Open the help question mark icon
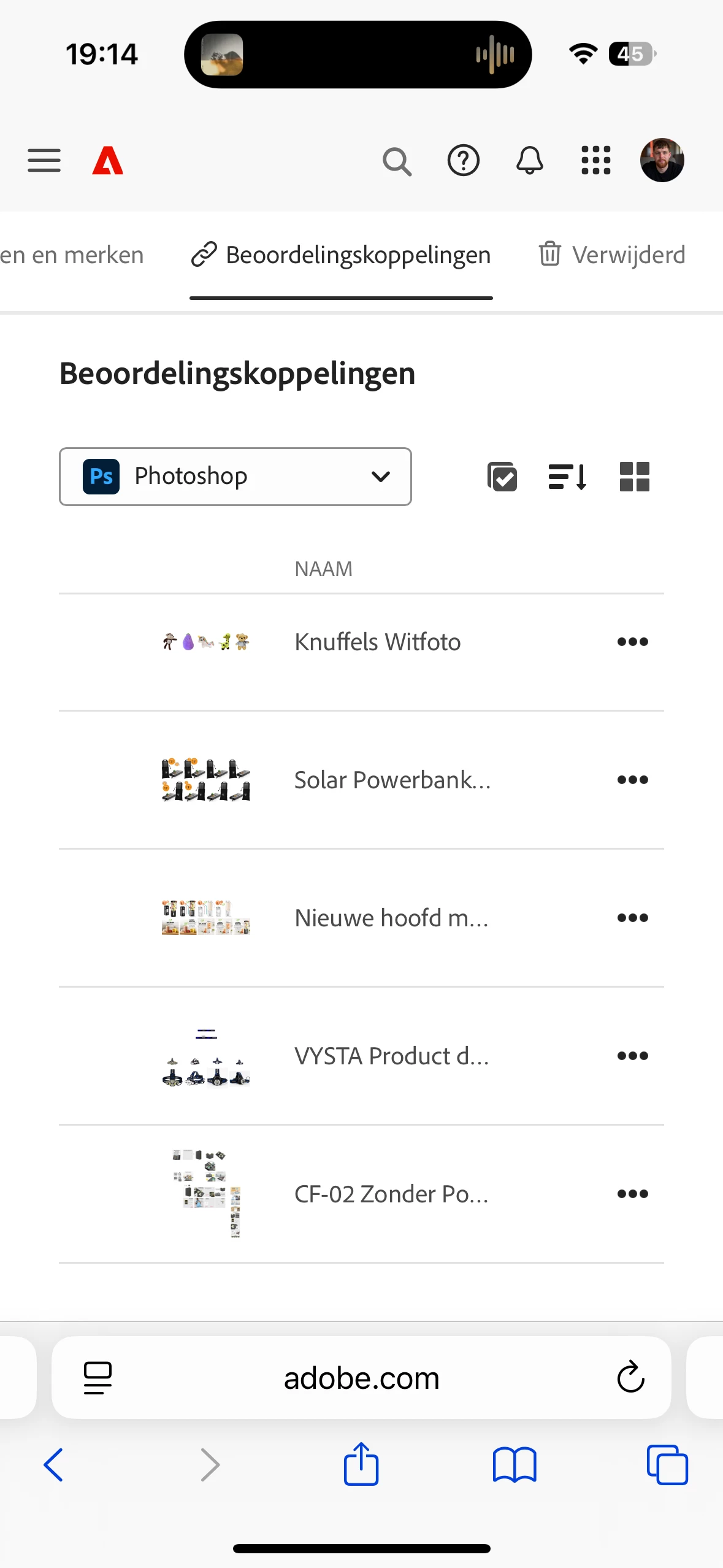723x1568 pixels. (463, 161)
